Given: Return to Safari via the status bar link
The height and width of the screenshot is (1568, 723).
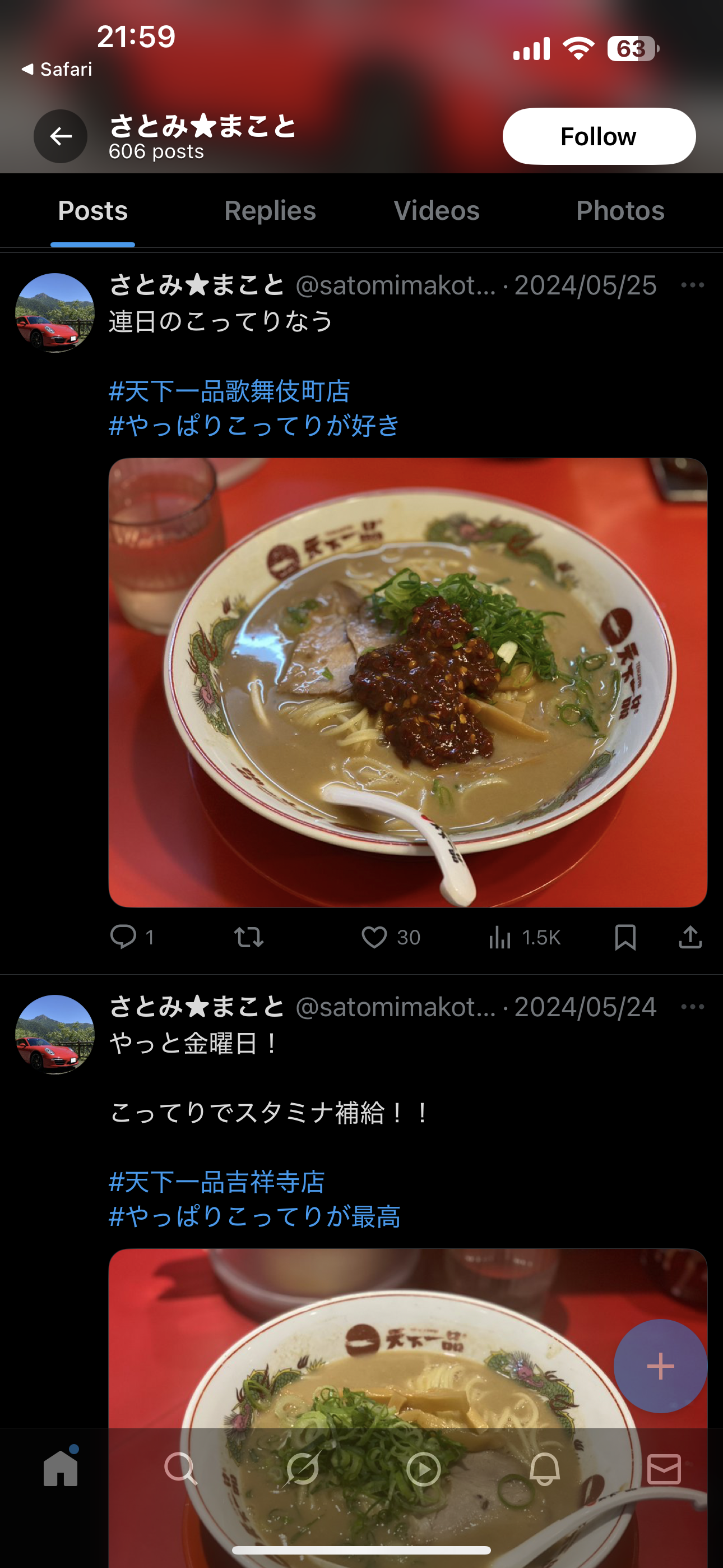Looking at the screenshot, I should 57,70.
